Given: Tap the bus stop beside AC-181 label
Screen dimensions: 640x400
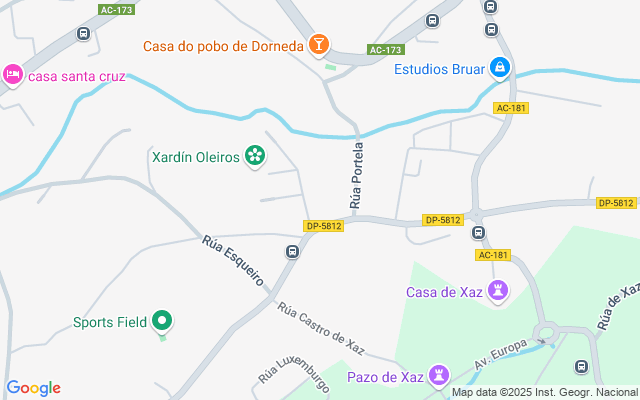Looking at the screenshot, I should click(478, 233).
